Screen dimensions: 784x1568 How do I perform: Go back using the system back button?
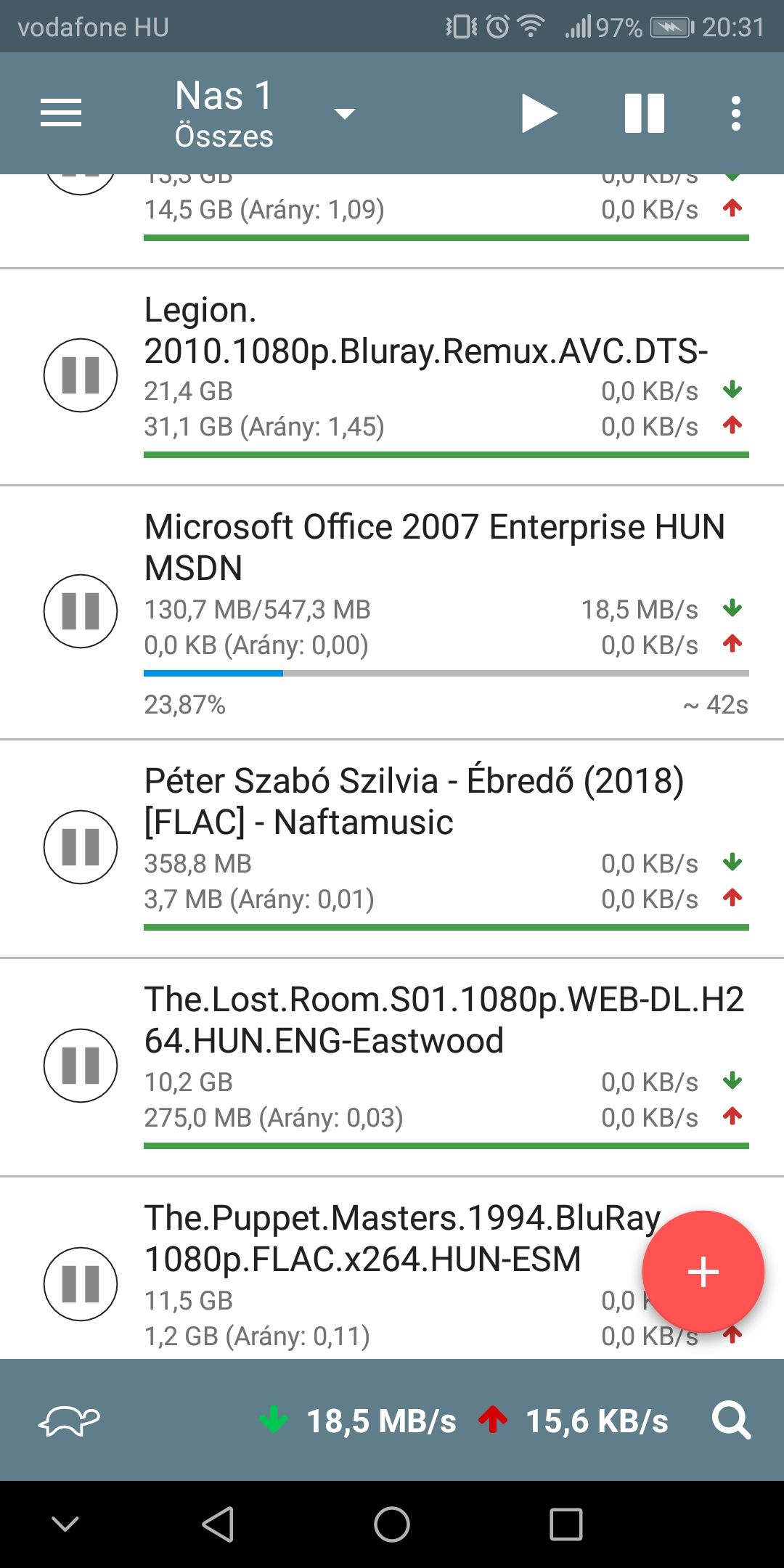pos(218,1524)
